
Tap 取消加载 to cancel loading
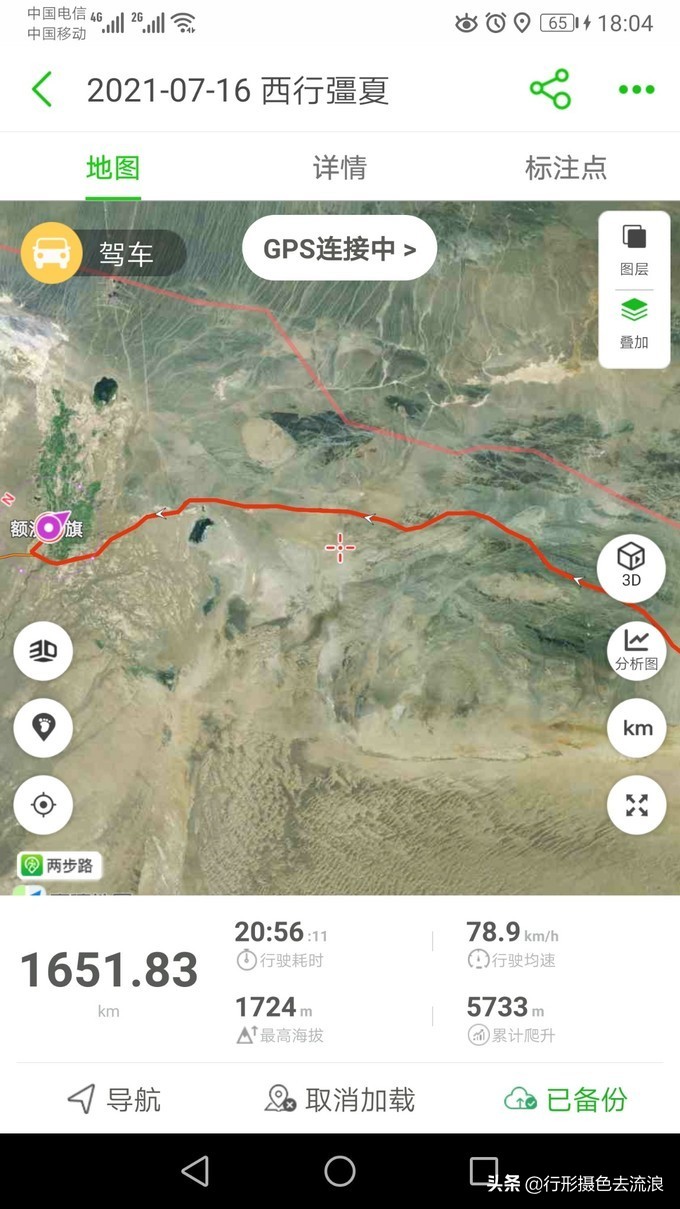click(x=340, y=1100)
